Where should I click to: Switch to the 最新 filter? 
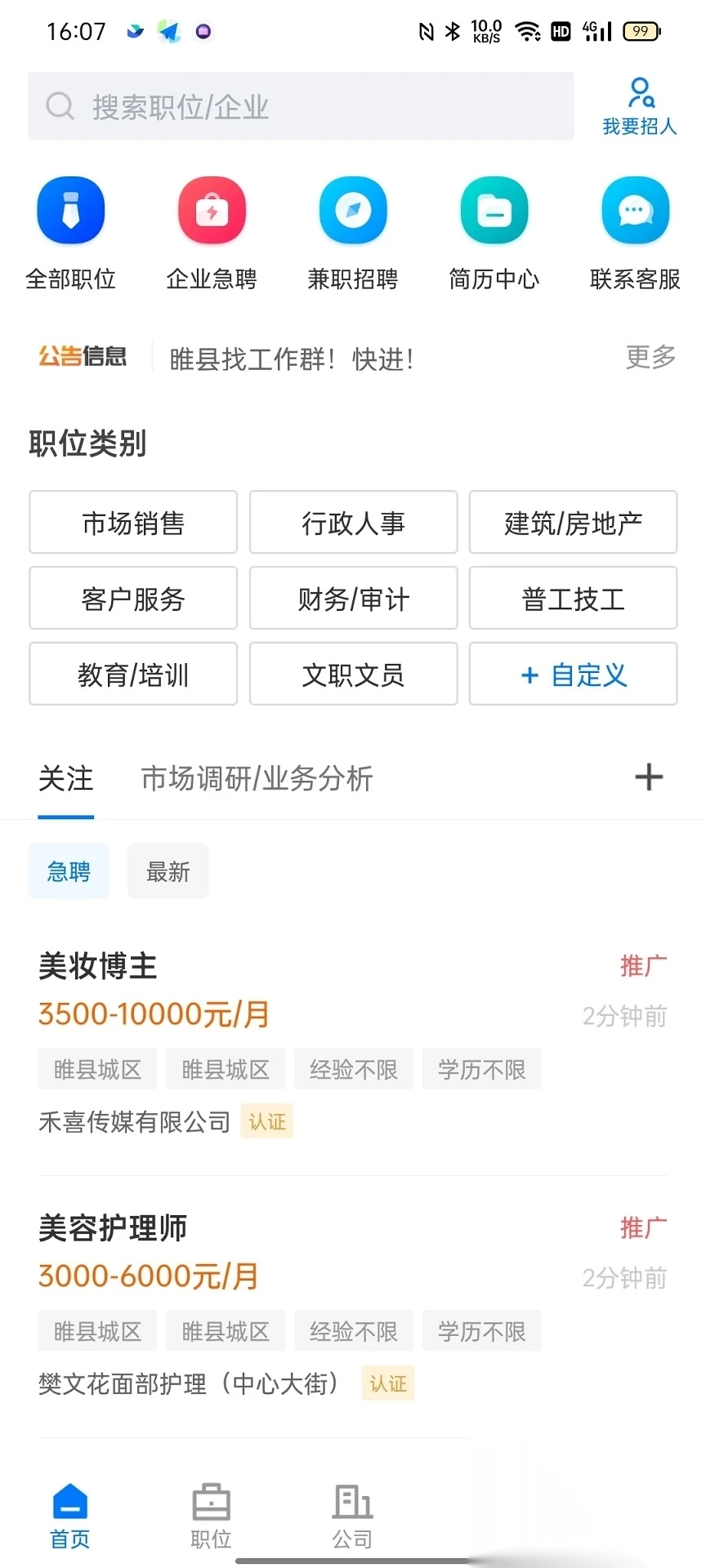(168, 871)
